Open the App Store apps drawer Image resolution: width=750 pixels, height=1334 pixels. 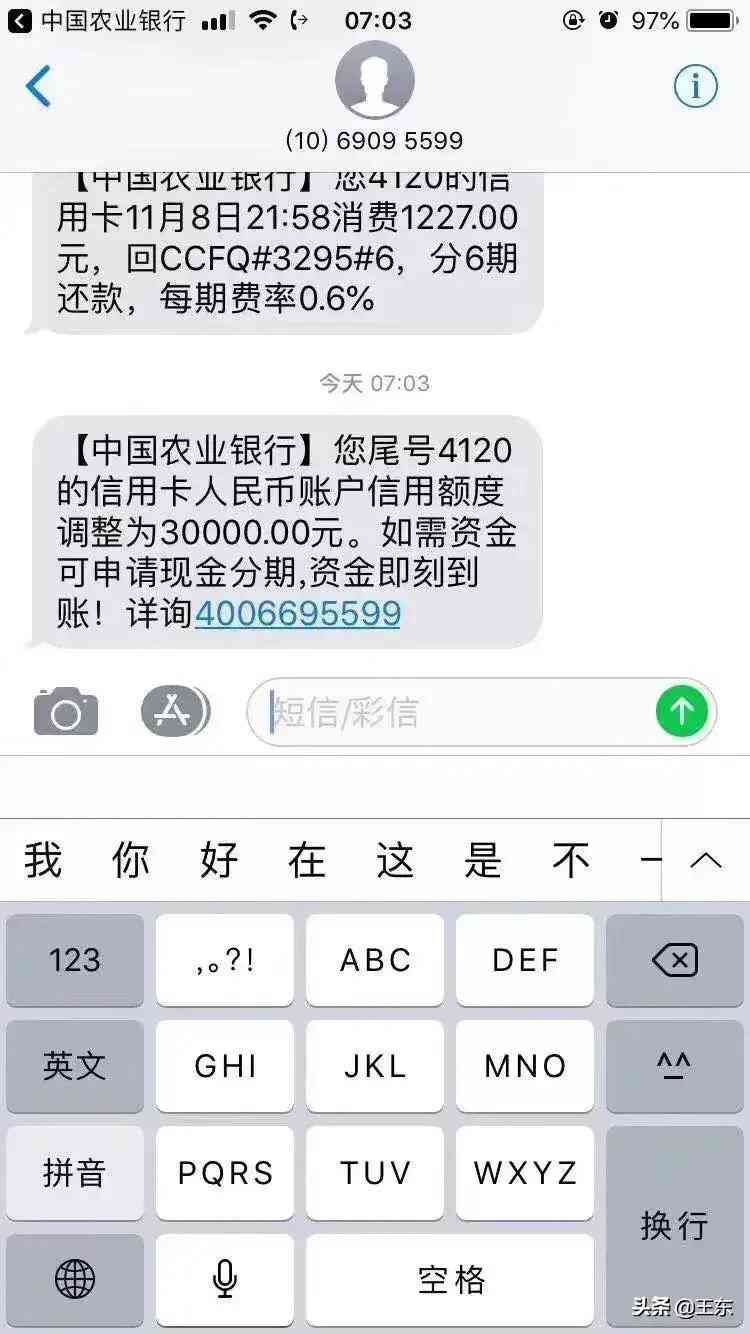175,712
